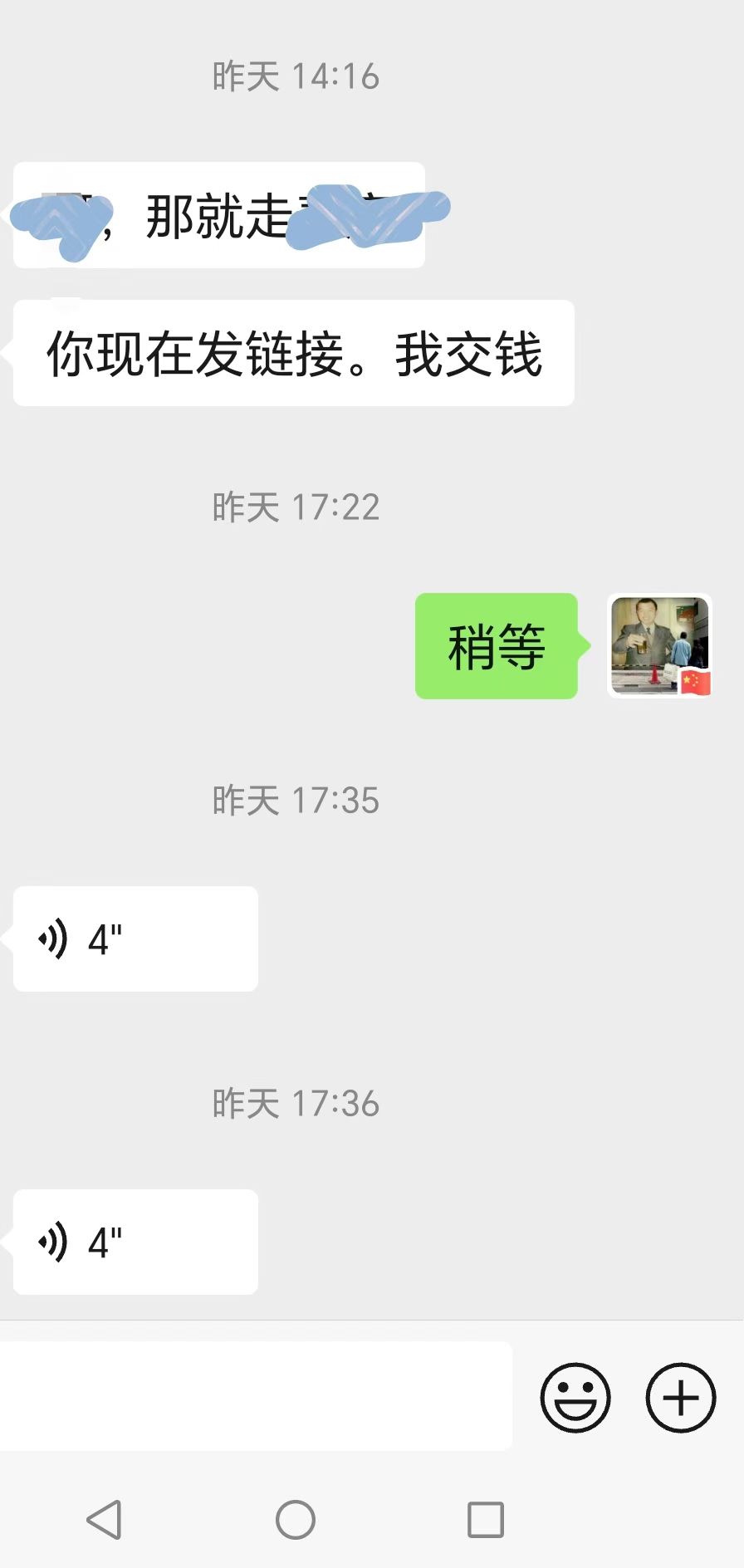
Task: Play the voice message sent at 17:36
Action: (x=135, y=1242)
